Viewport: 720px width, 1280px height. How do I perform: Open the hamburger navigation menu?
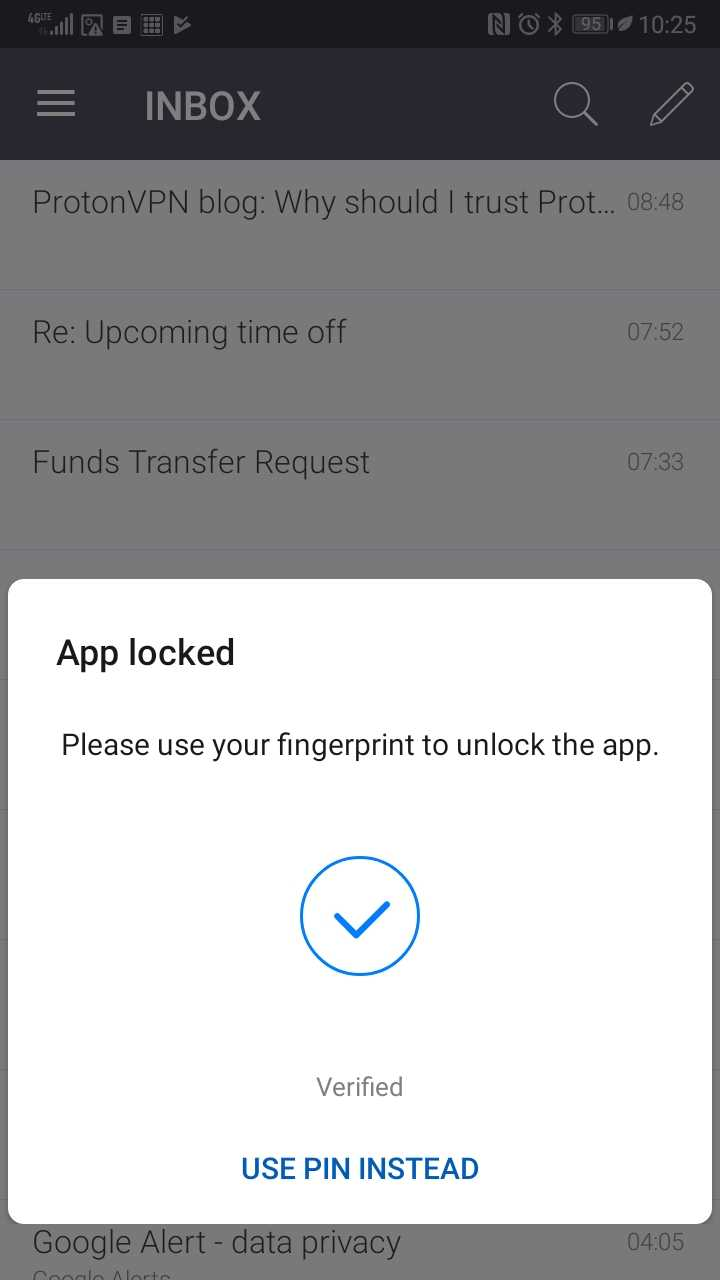point(56,104)
